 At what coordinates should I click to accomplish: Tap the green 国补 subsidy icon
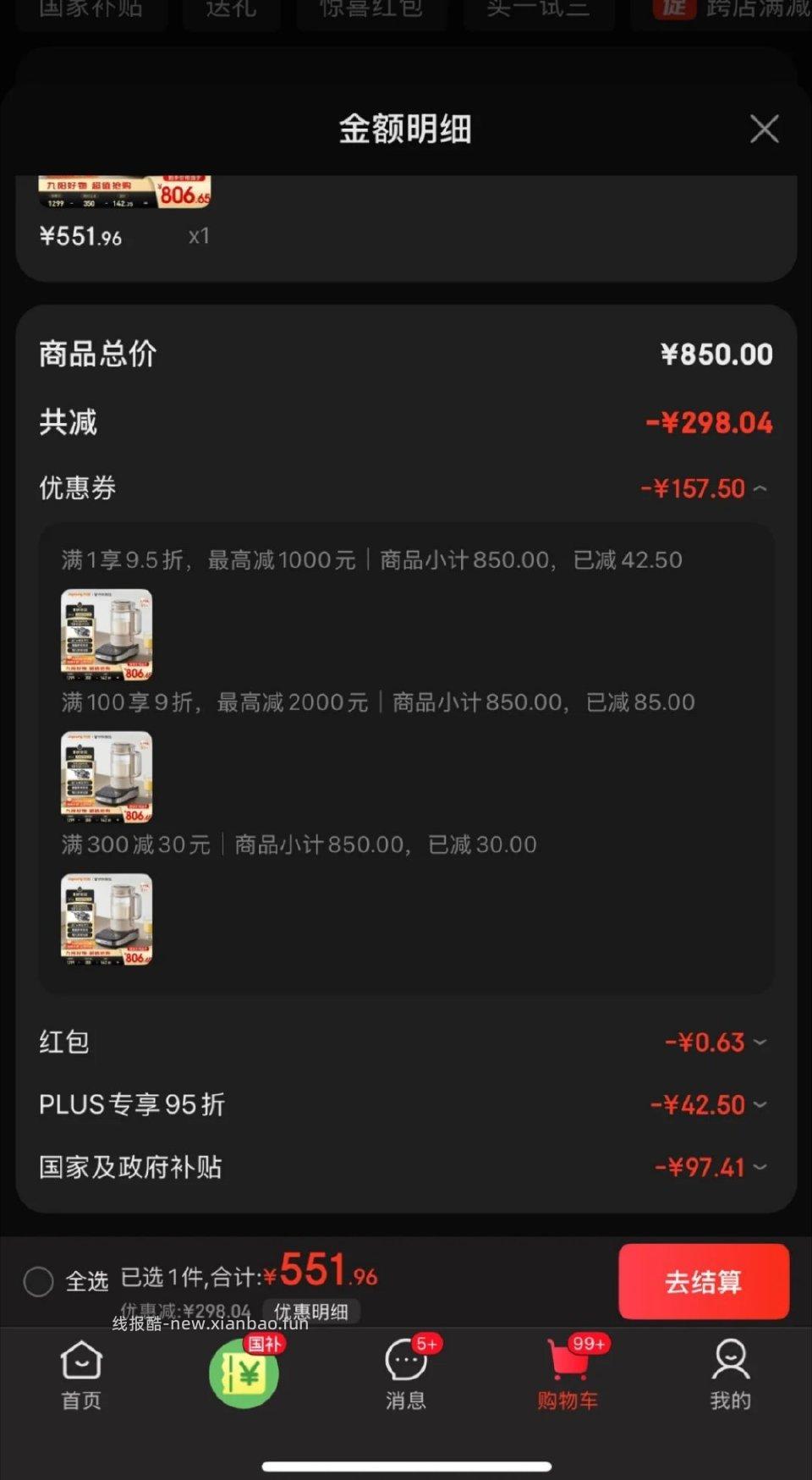coord(243,1373)
